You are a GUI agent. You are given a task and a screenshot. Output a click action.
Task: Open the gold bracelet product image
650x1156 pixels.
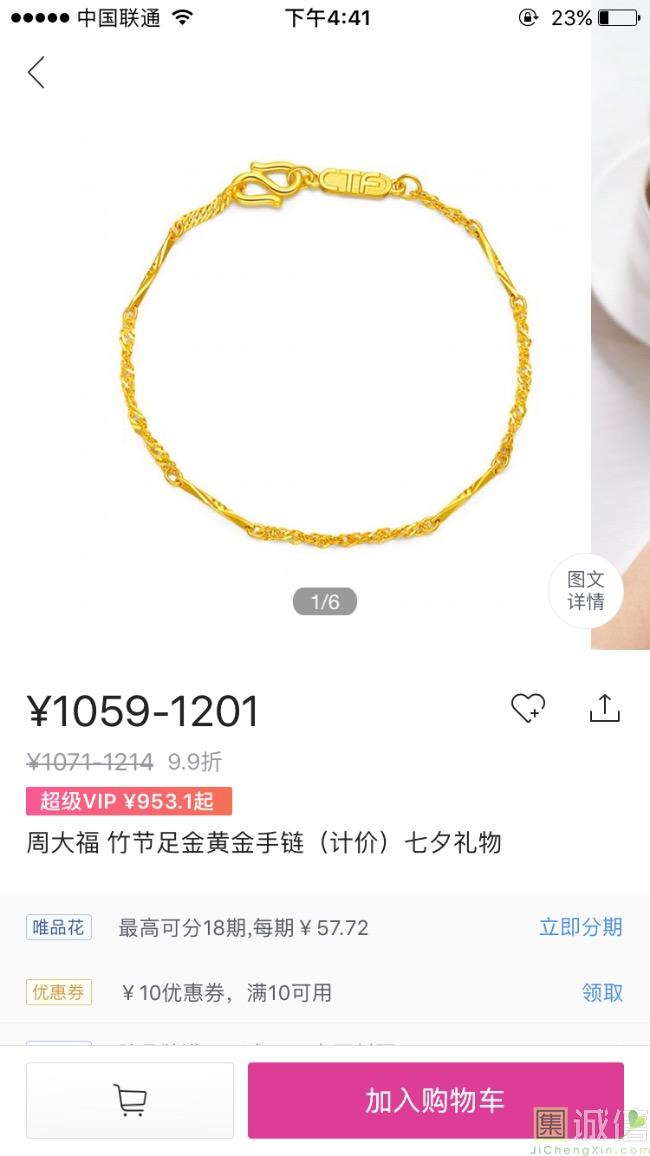coord(325,360)
